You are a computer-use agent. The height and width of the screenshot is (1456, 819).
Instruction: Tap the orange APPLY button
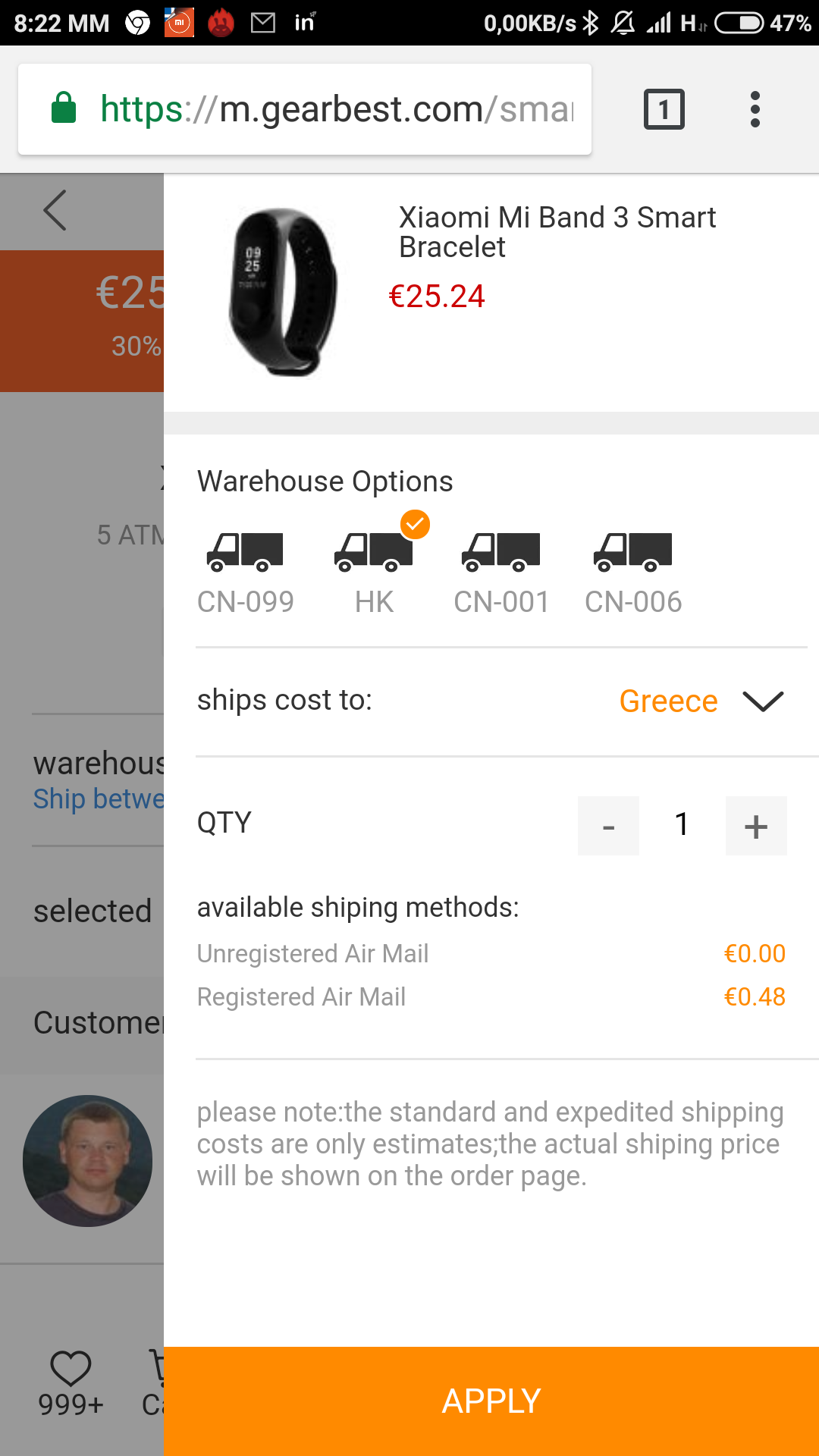coord(491,1401)
